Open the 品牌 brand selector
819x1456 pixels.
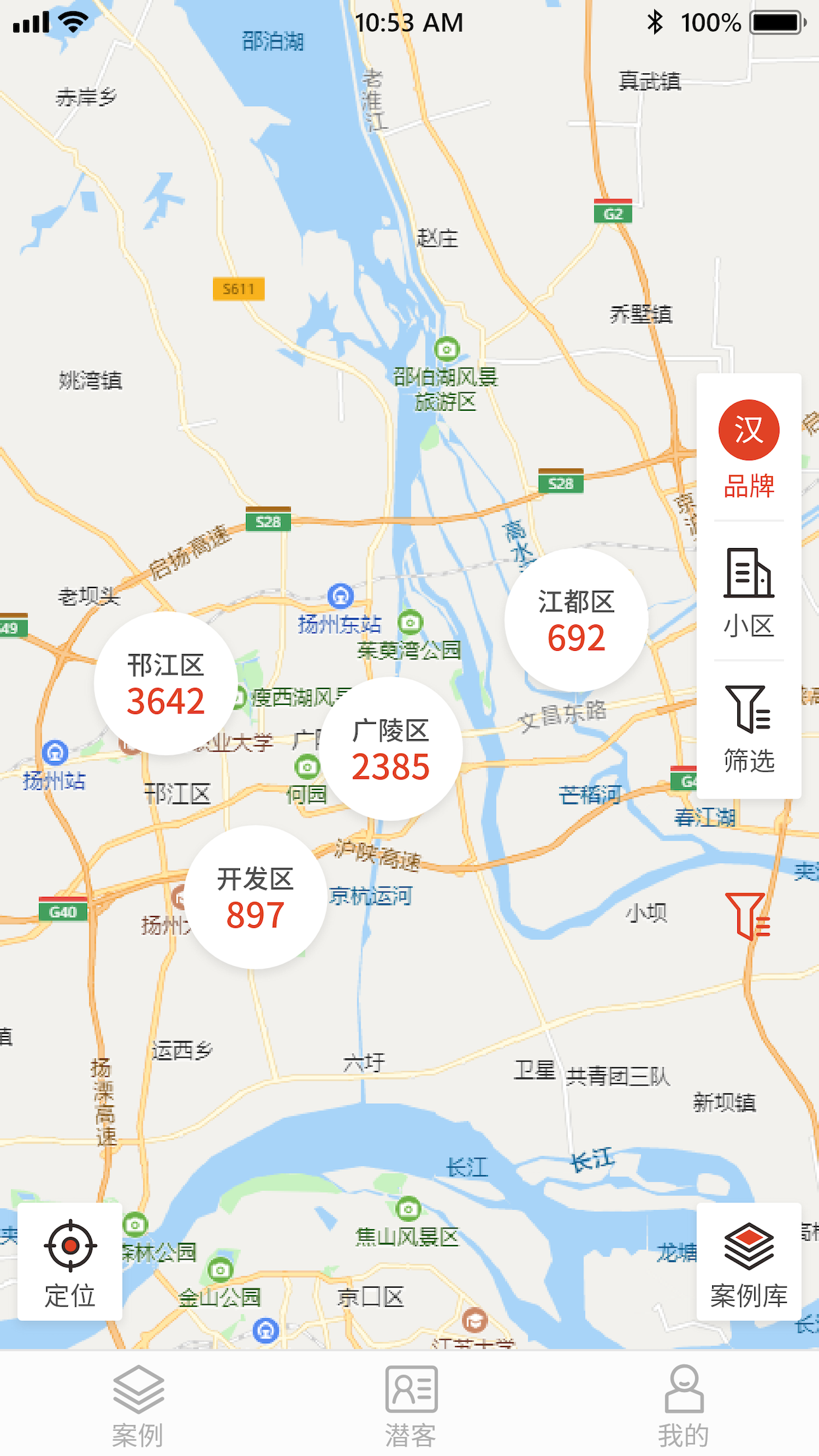tap(748, 449)
